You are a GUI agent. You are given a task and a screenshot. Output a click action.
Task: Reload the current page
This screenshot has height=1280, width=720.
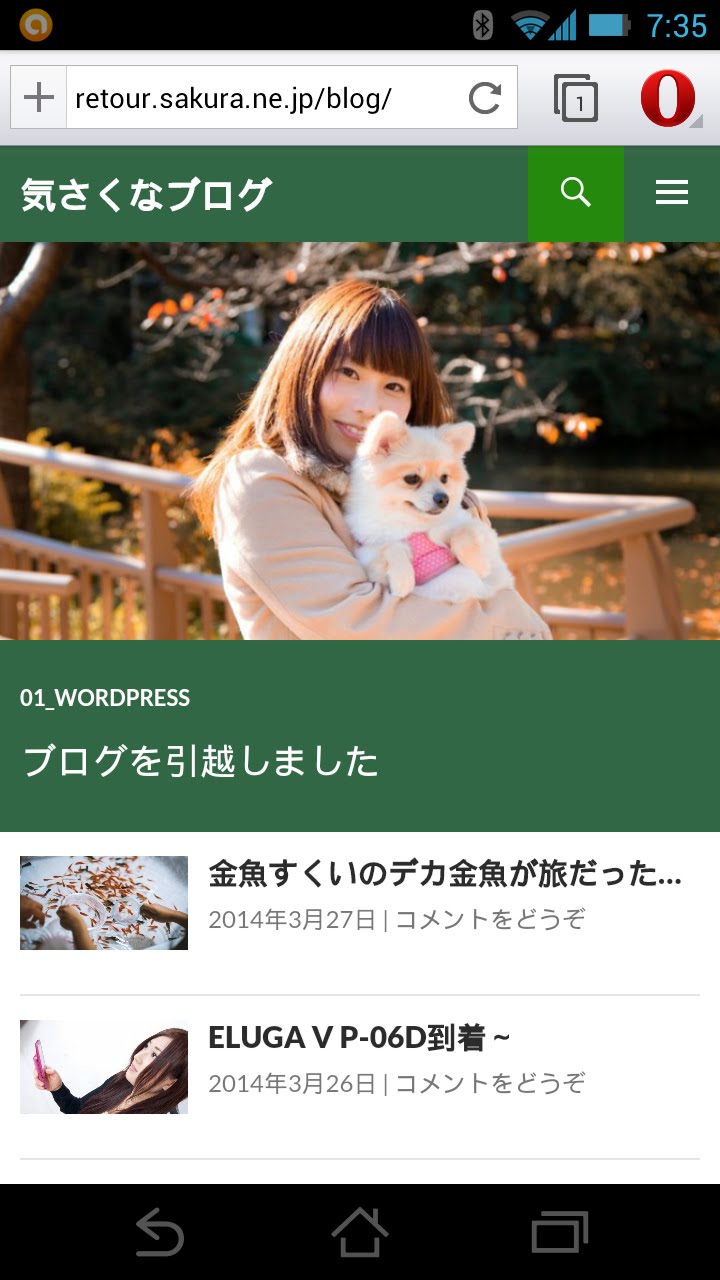coord(485,98)
